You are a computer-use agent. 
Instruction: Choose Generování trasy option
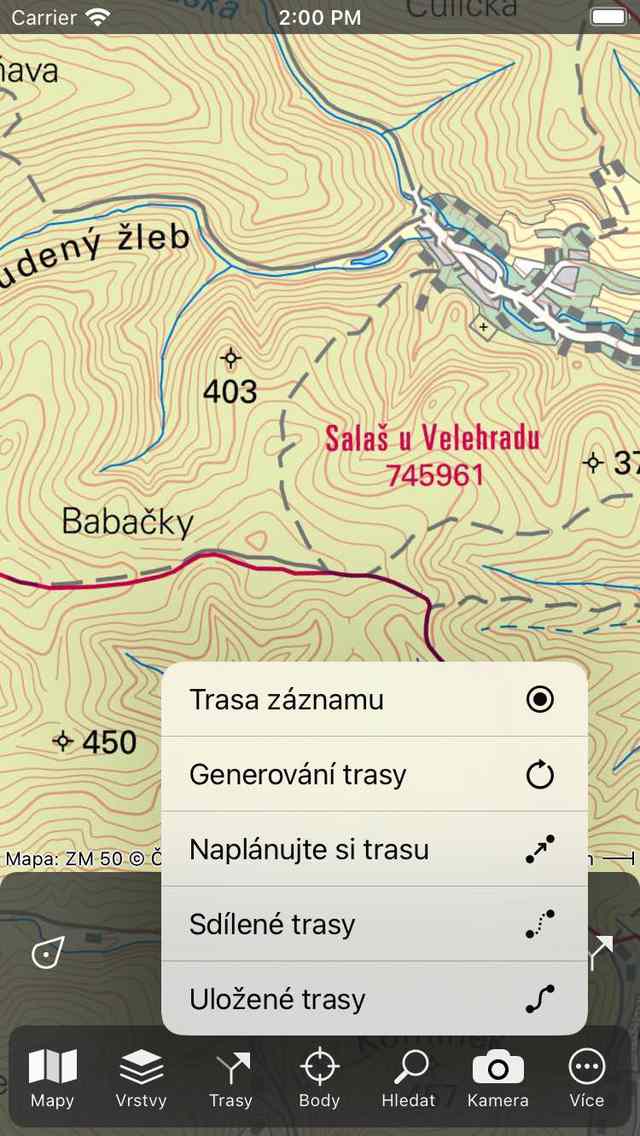click(x=373, y=774)
